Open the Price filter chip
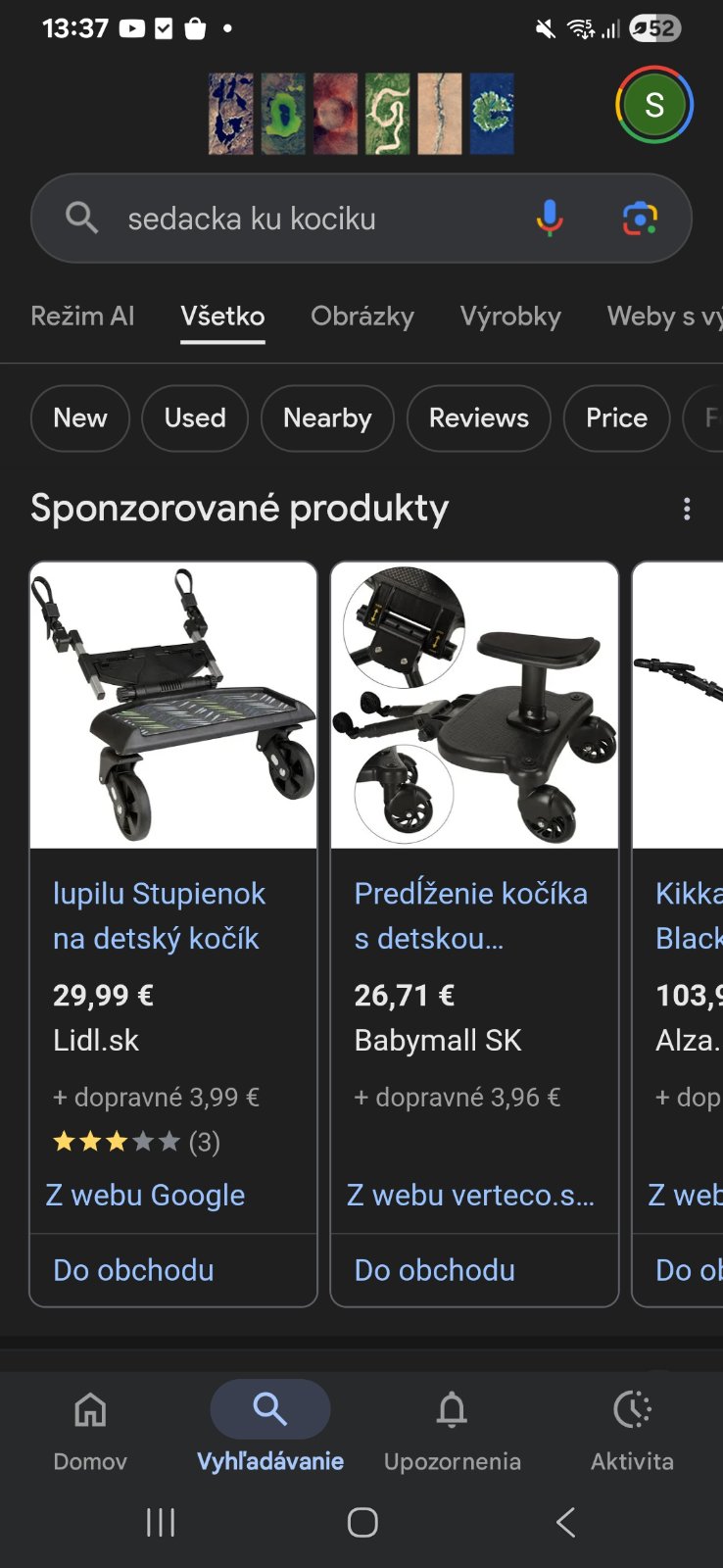This screenshot has width=723, height=1568. pos(616,418)
